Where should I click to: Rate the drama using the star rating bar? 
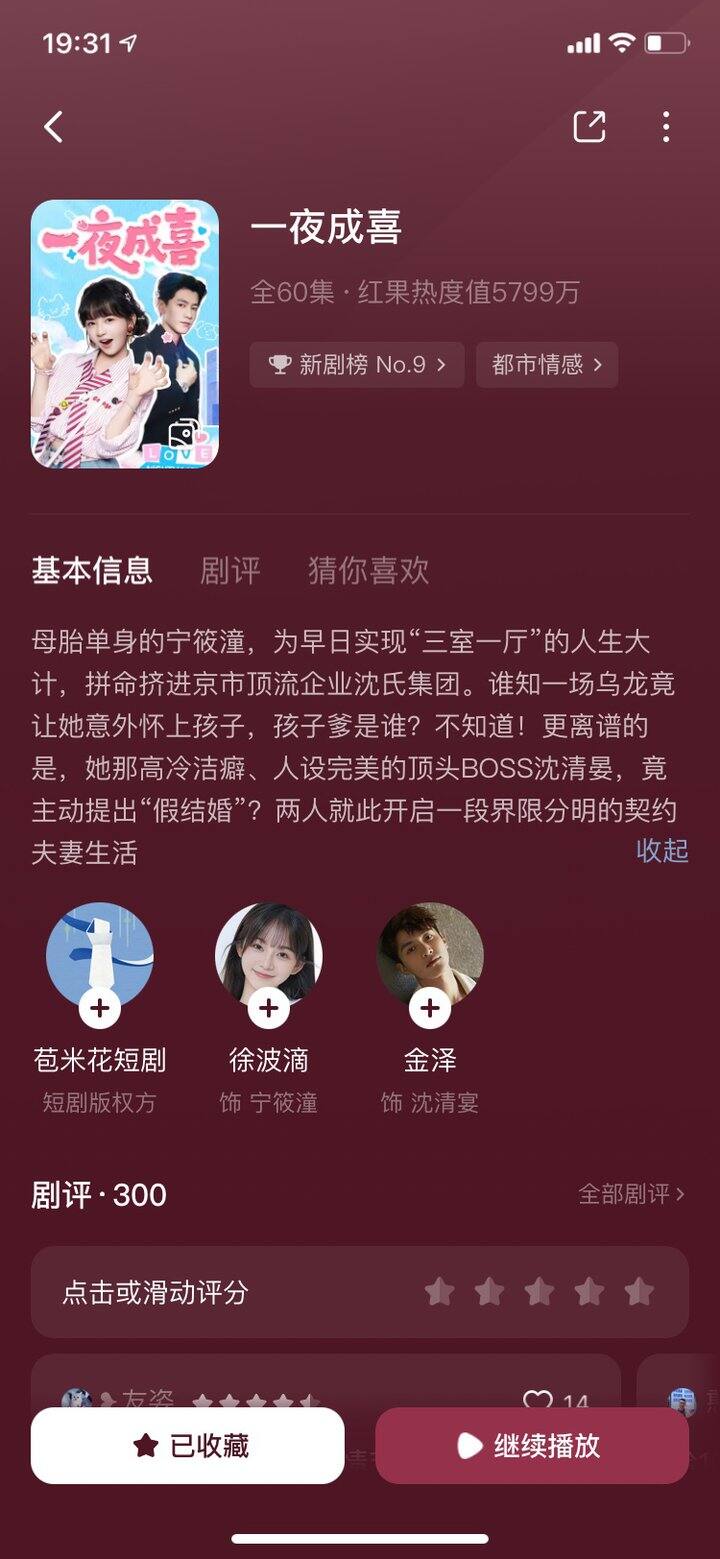(x=540, y=1292)
